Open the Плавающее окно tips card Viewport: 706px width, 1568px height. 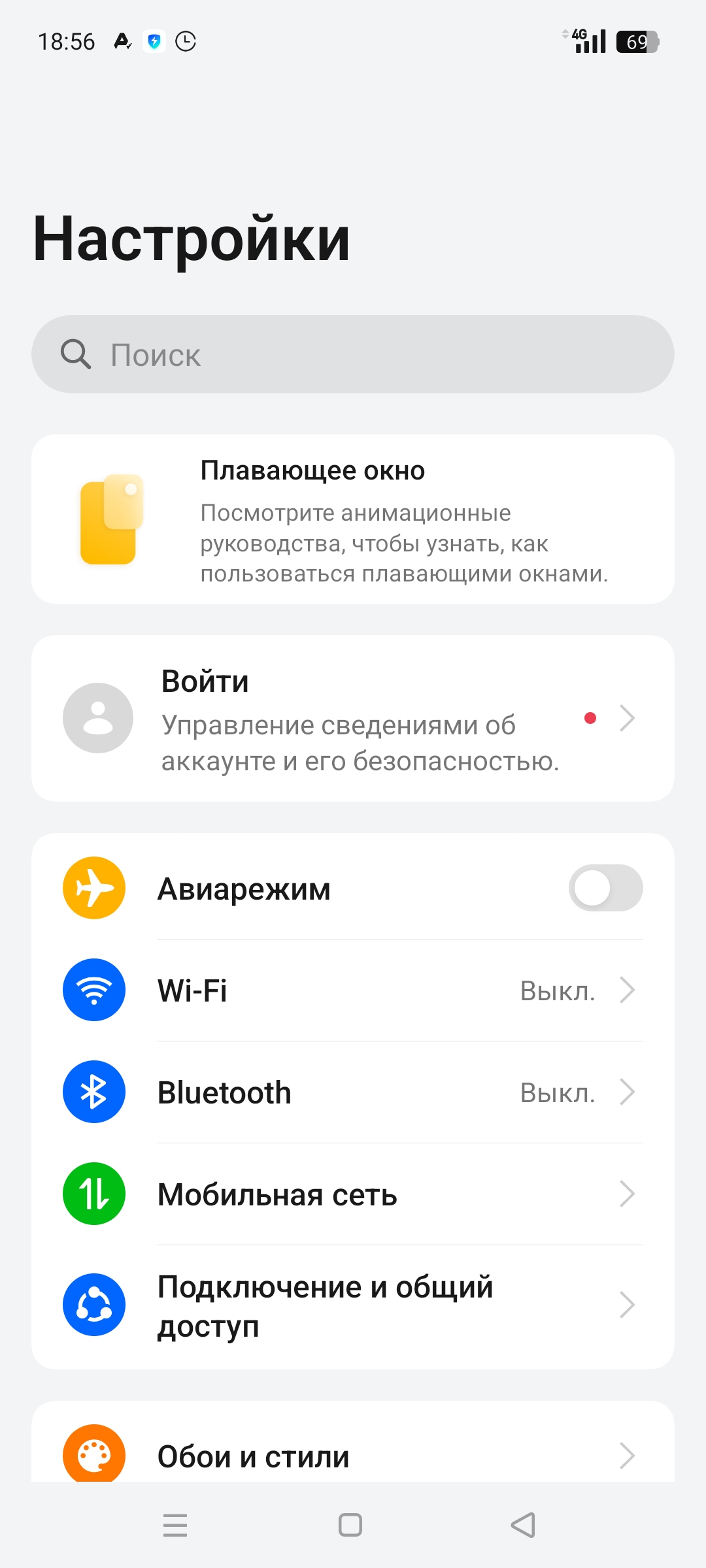pos(353,519)
